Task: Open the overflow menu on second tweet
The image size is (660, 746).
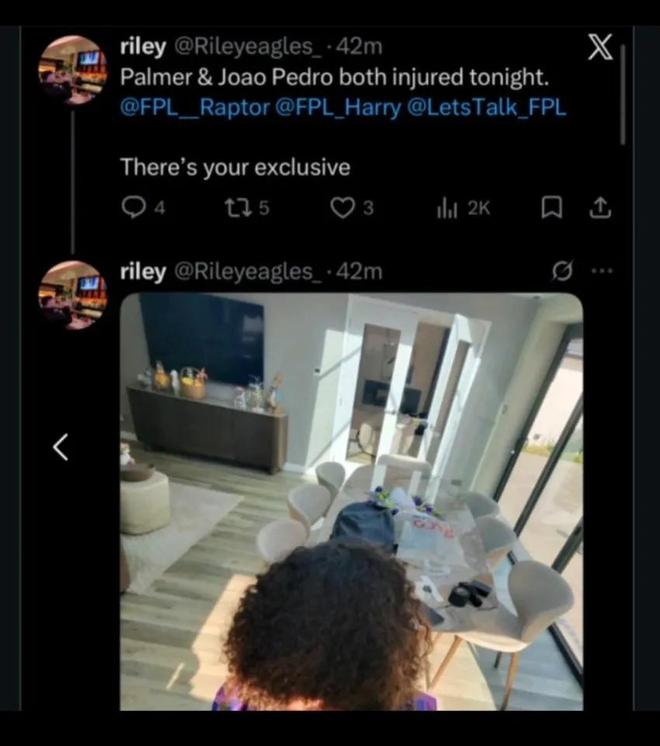Action: (600, 272)
